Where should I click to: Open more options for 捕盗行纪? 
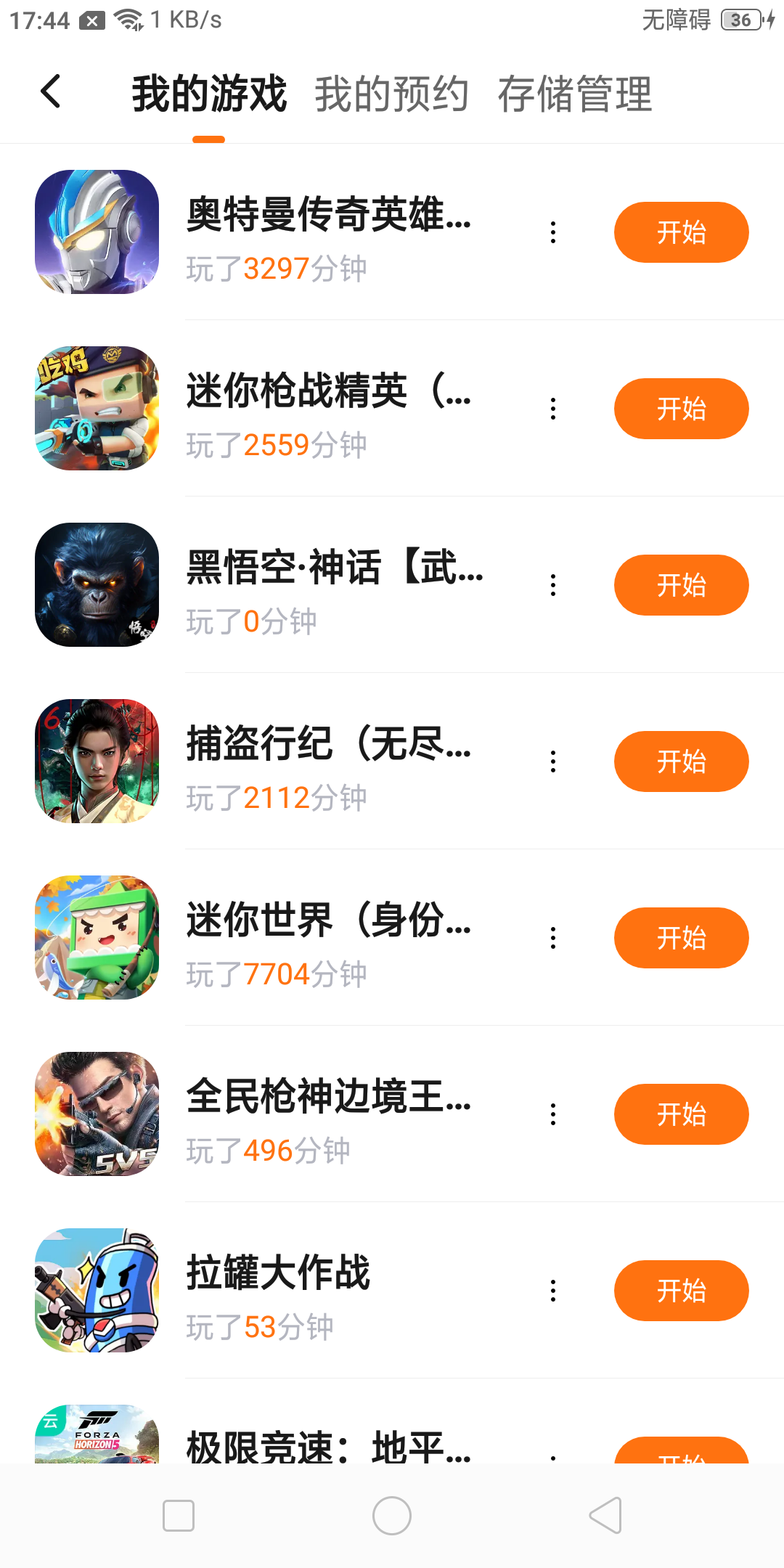[x=553, y=761]
